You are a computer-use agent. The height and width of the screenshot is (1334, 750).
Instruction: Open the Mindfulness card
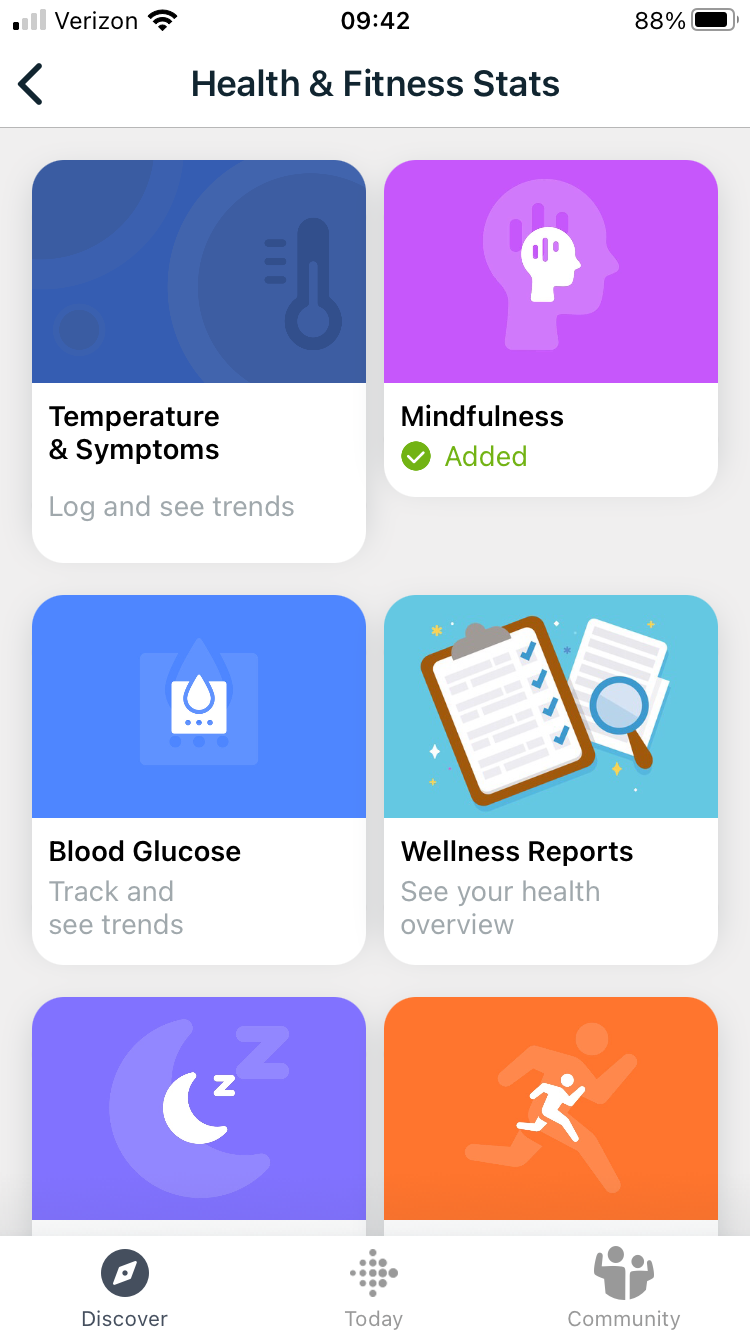coord(551,328)
